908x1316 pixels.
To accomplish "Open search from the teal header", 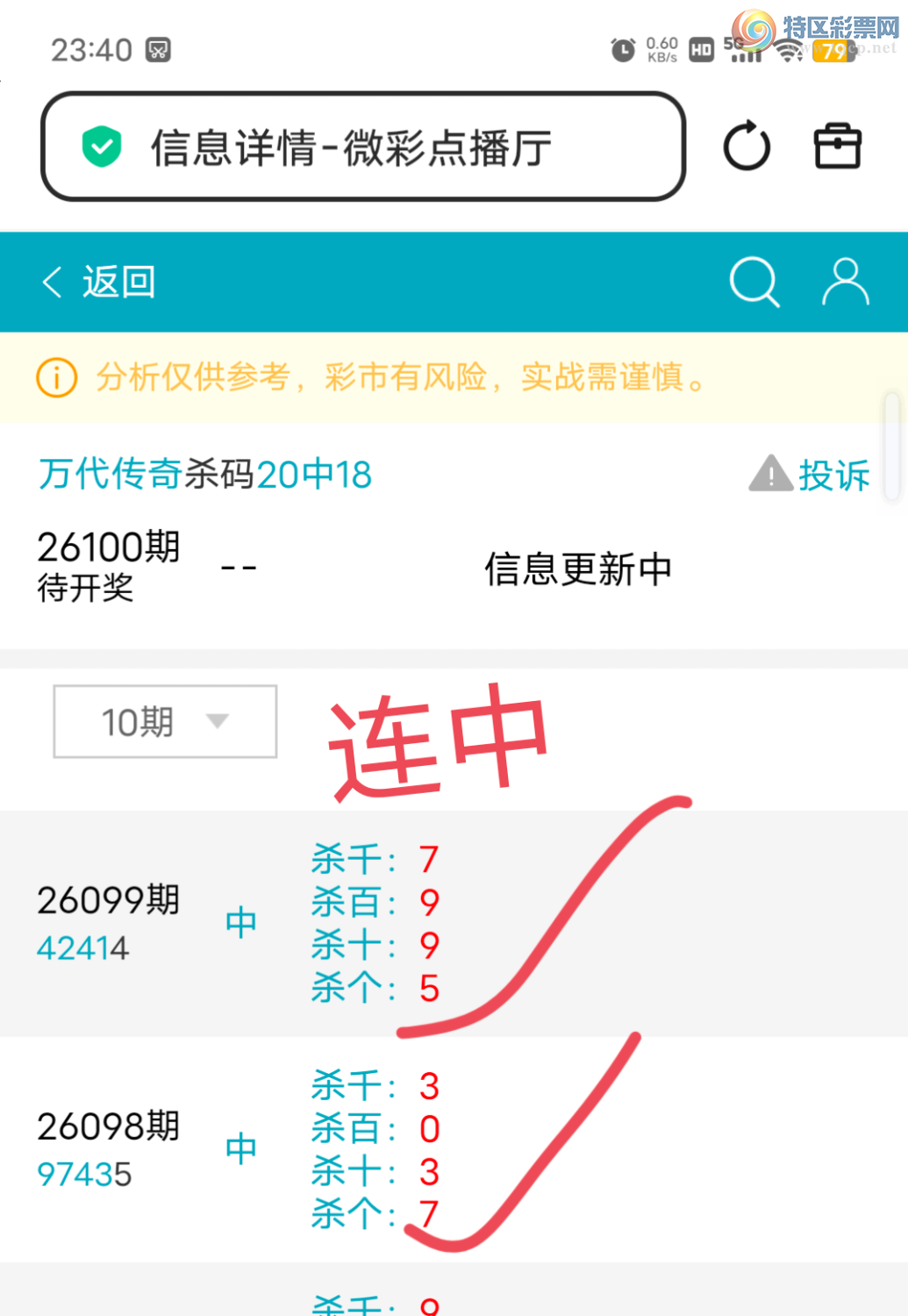I will [x=754, y=283].
